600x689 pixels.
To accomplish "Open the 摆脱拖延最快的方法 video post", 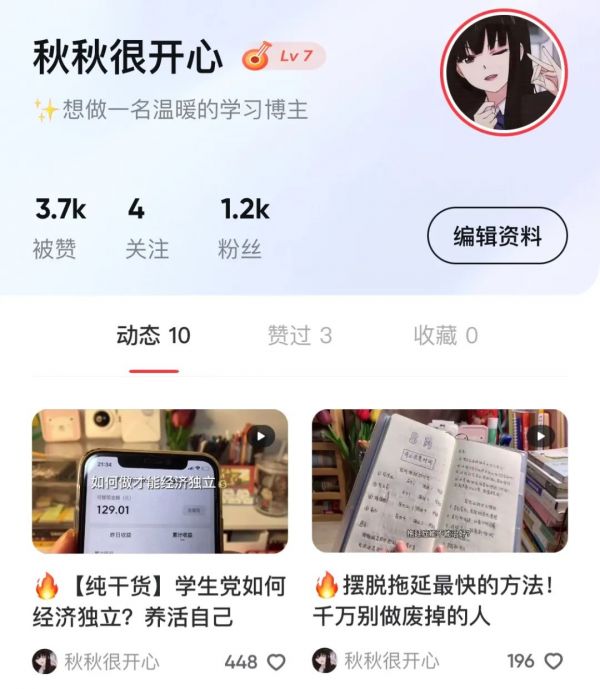I will [x=440, y=481].
